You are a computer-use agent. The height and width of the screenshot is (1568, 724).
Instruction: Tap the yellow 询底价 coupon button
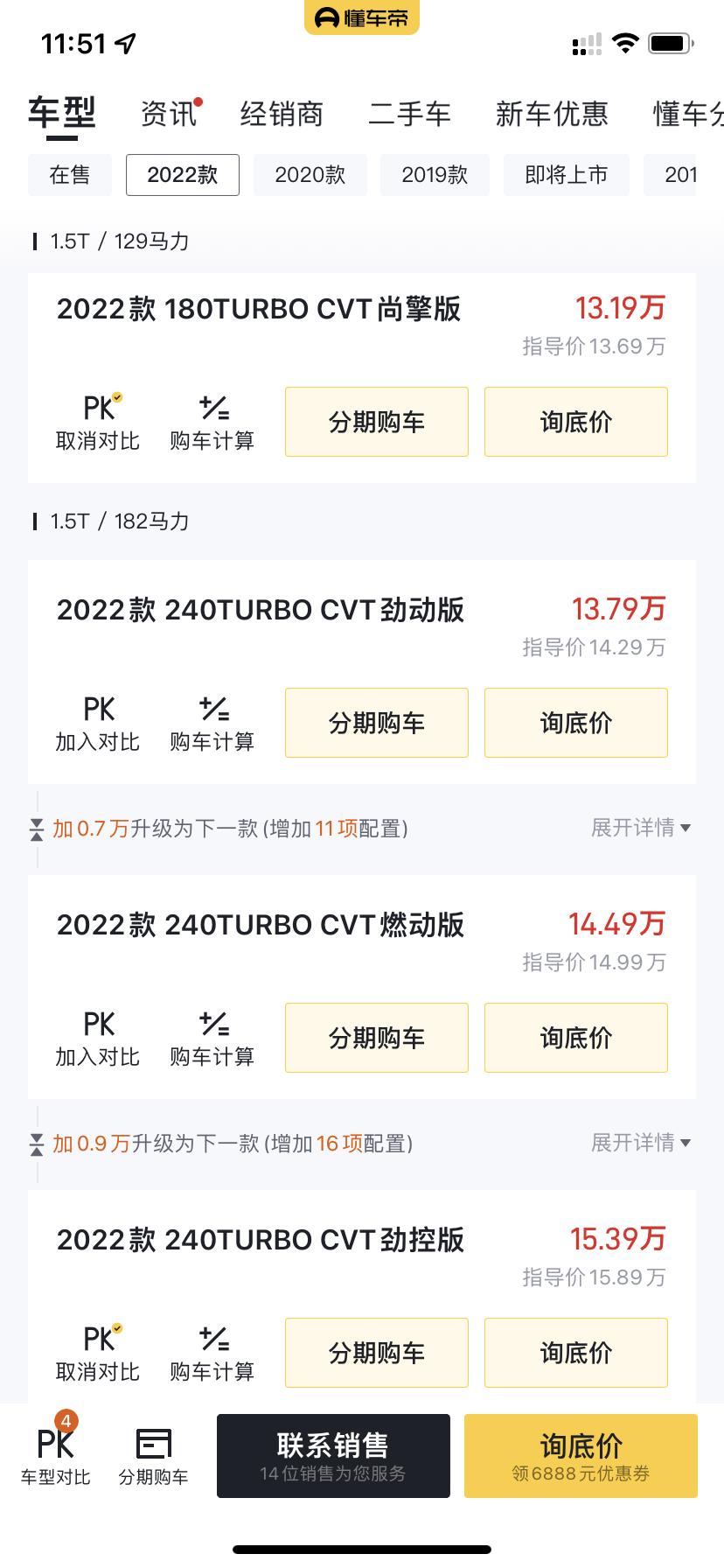581,1456
